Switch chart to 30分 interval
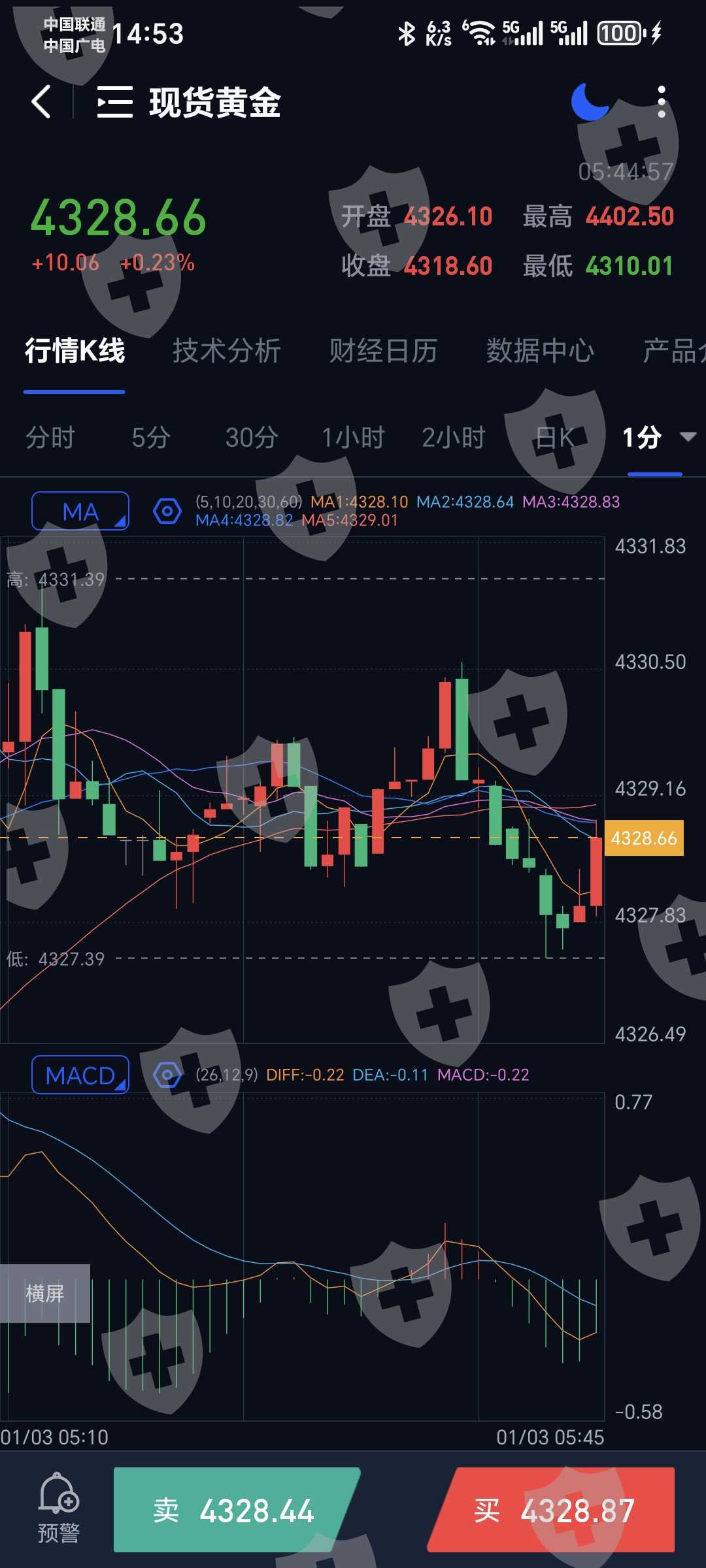 coord(252,438)
